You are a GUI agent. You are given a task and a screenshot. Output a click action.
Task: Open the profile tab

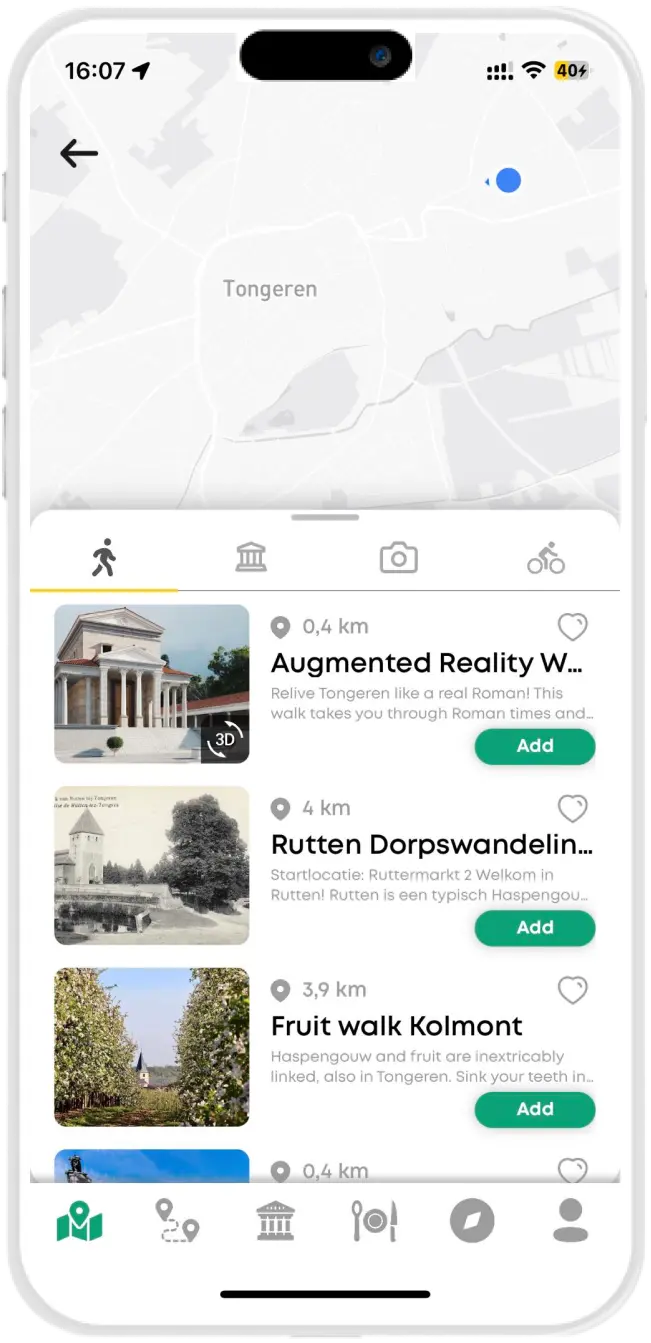click(570, 1221)
